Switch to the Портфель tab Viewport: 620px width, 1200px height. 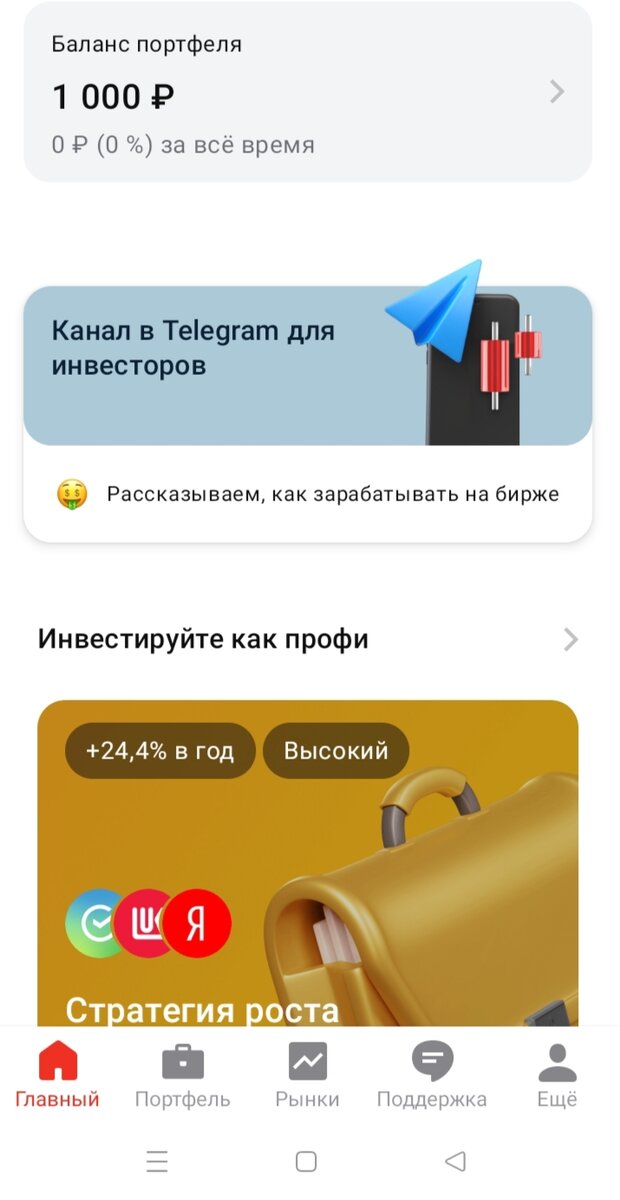pyautogui.click(x=182, y=1075)
